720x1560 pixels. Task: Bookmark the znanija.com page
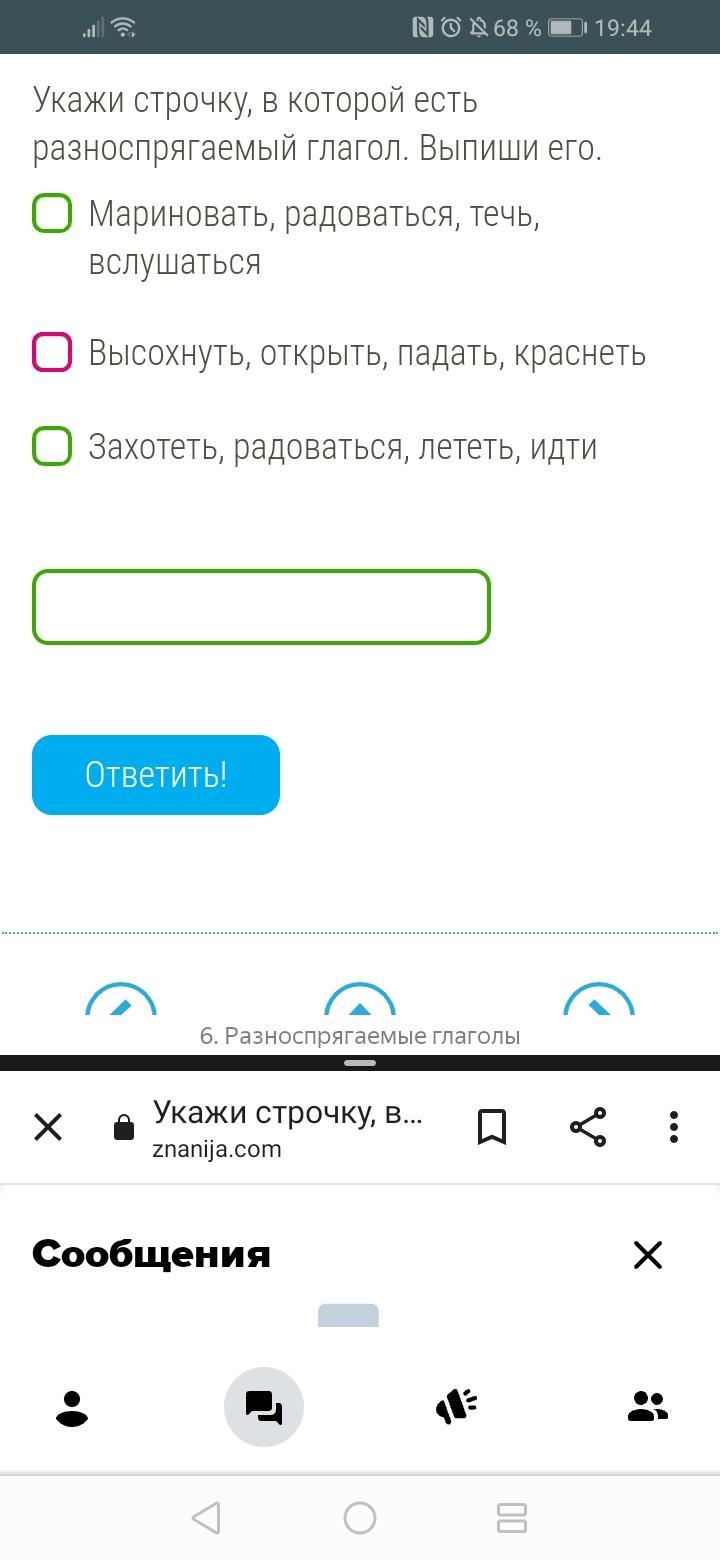[492, 1127]
